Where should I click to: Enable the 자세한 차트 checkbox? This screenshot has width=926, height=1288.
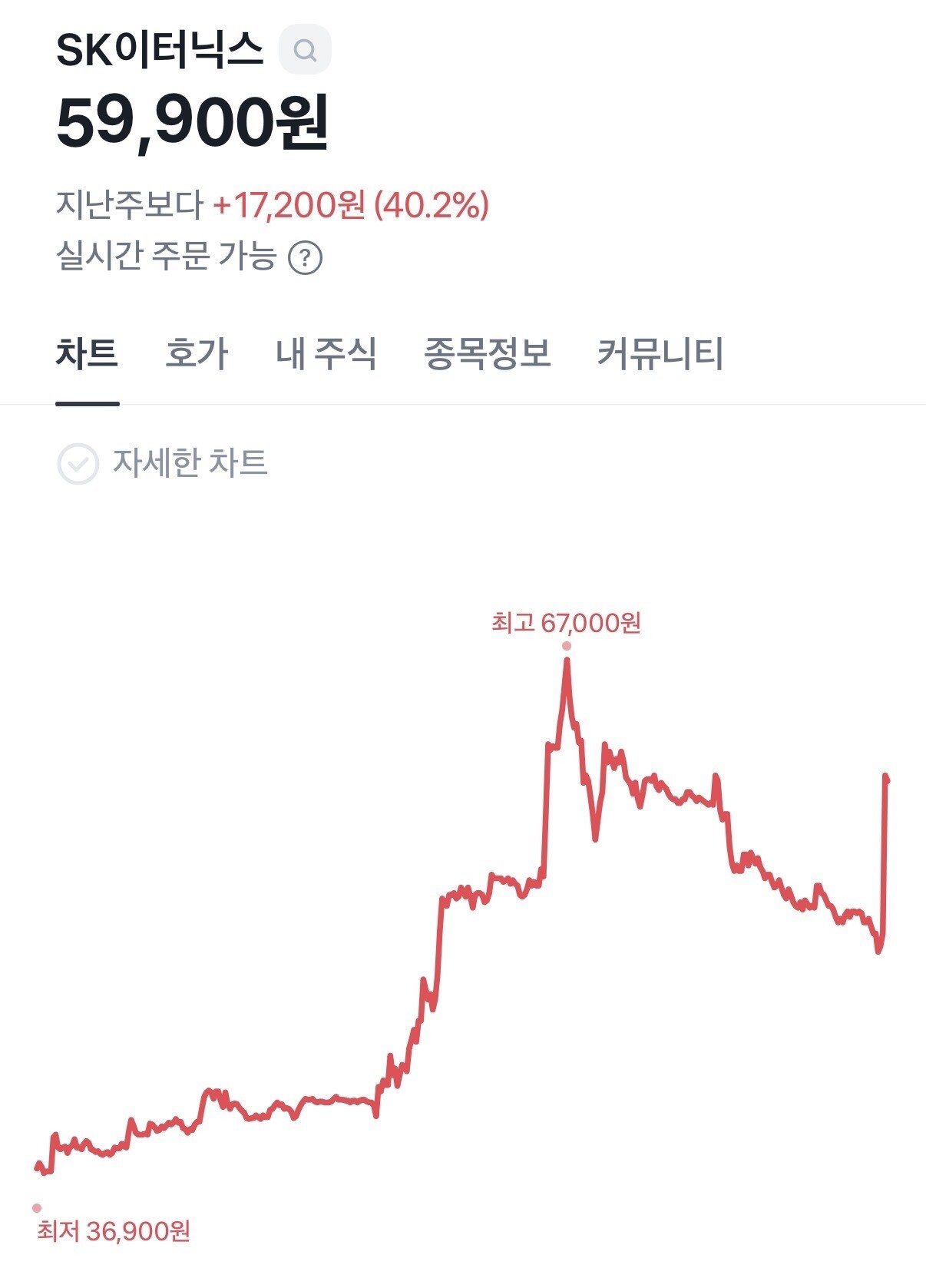click(x=78, y=463)
